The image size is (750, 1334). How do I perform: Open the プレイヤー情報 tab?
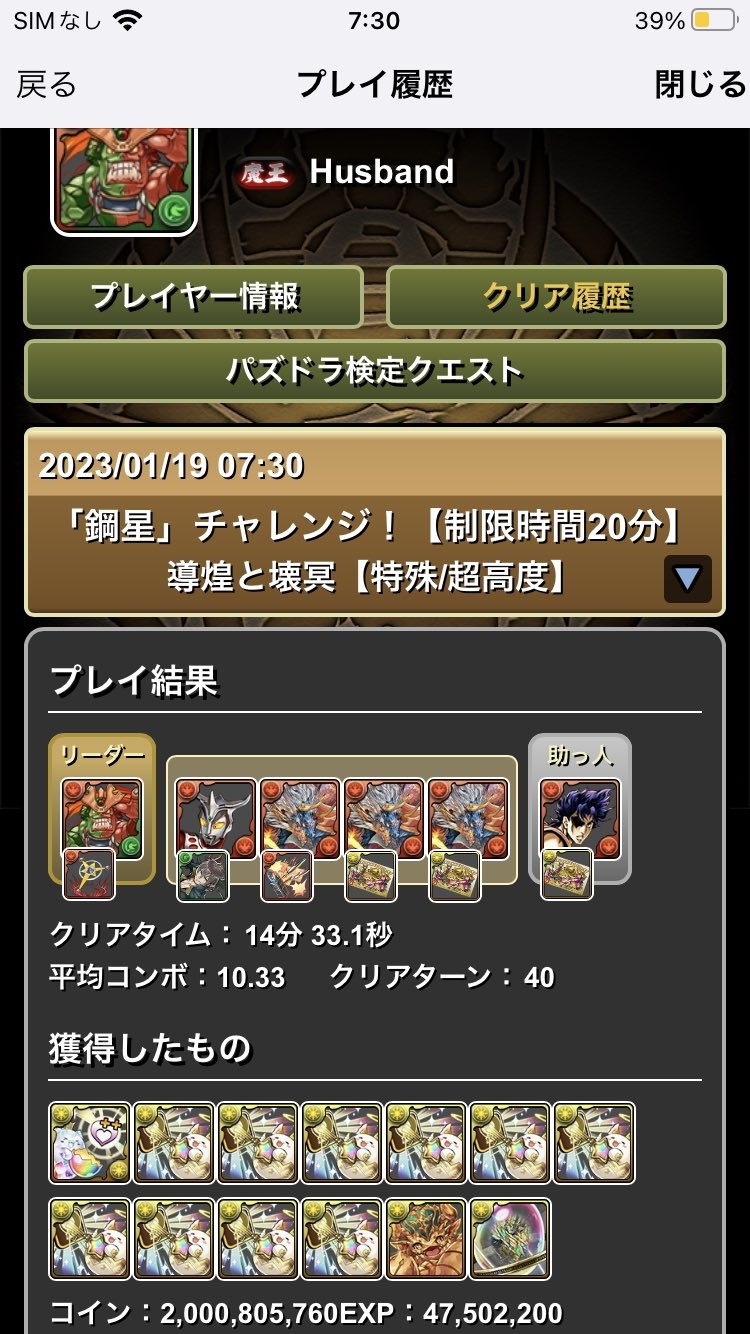(x=194, y=297)
